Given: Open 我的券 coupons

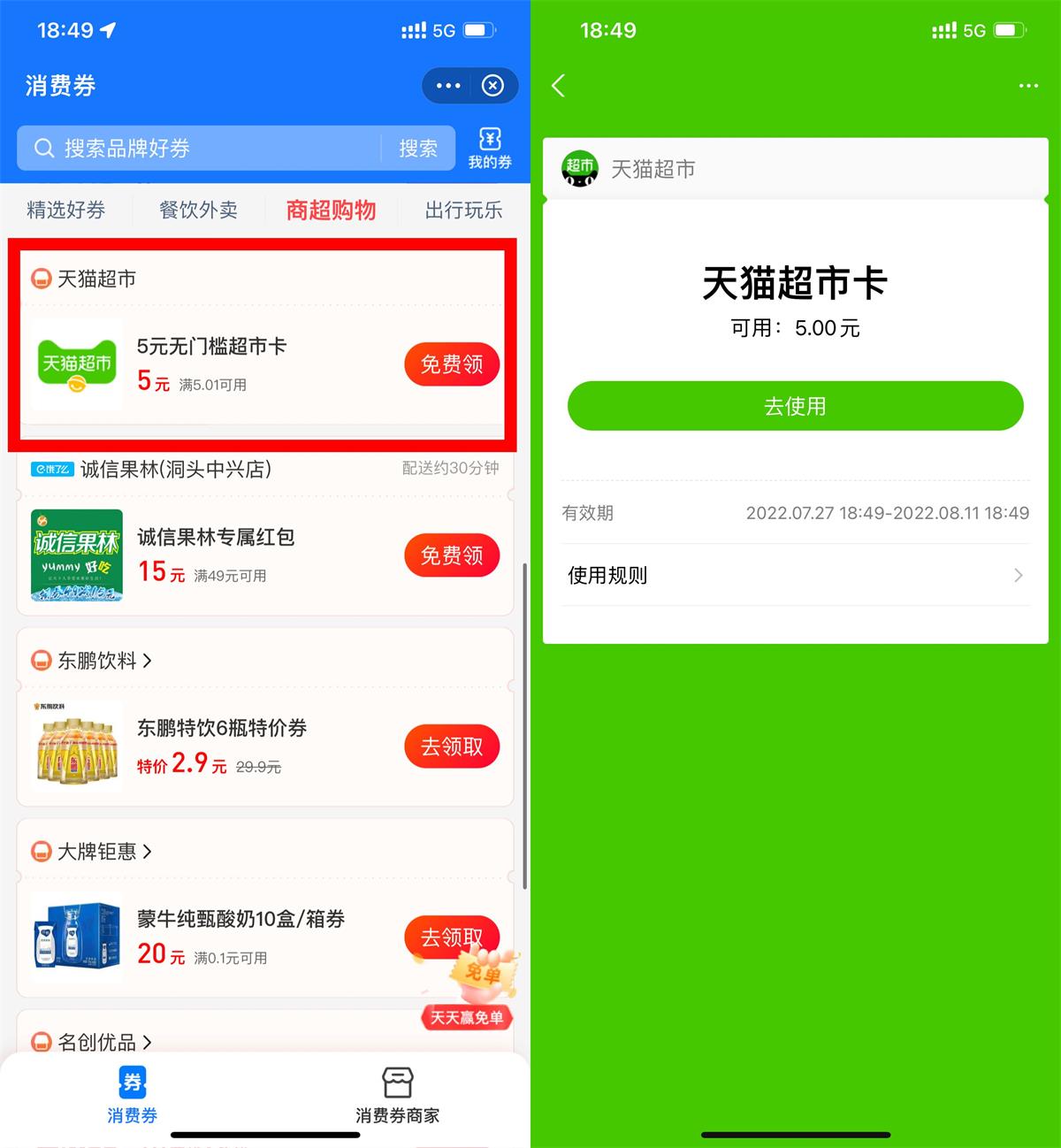Looking at the screenshot, I should coord(490,149).
